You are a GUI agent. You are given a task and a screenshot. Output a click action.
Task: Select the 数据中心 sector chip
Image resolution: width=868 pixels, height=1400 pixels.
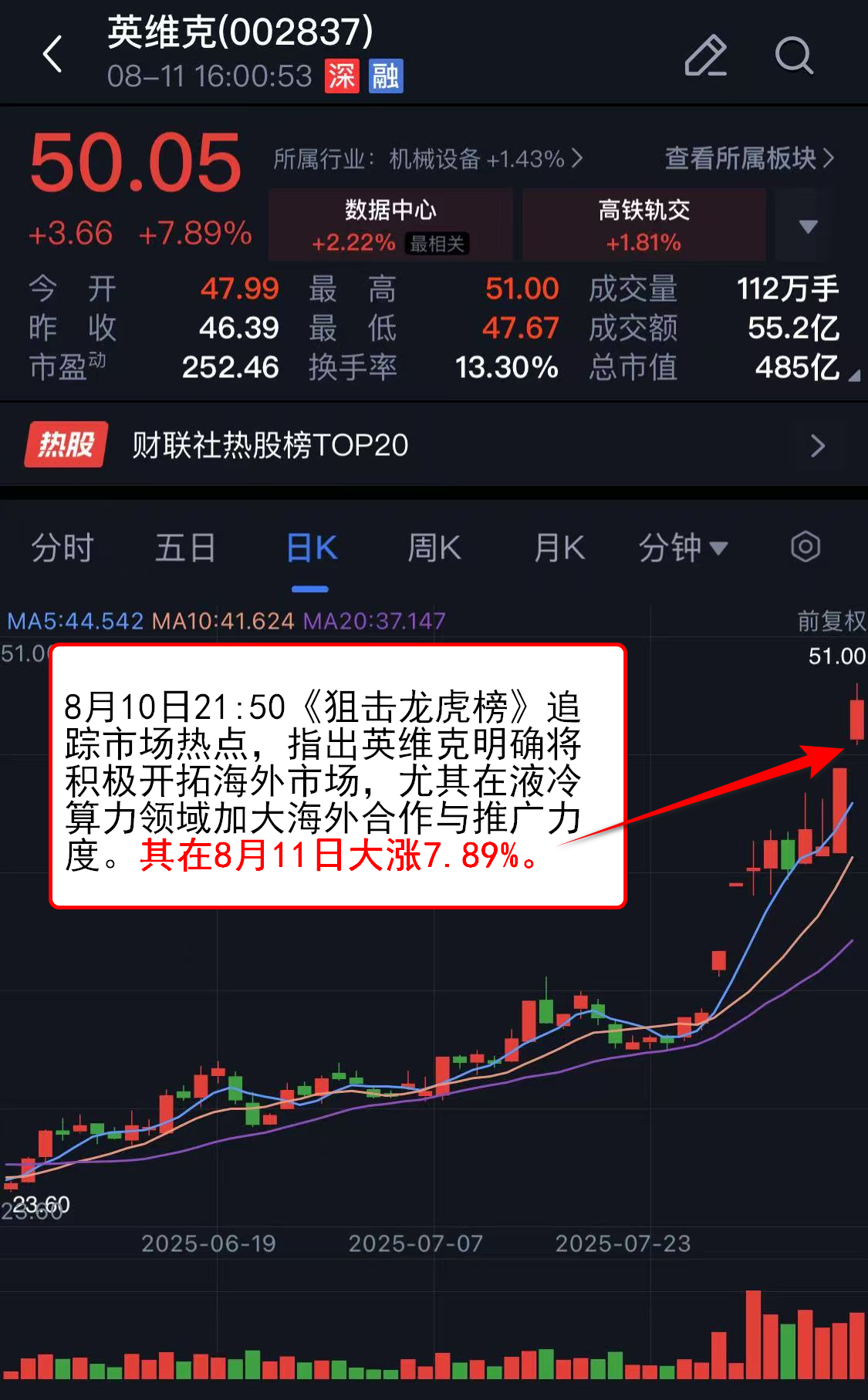click(390, 225)
